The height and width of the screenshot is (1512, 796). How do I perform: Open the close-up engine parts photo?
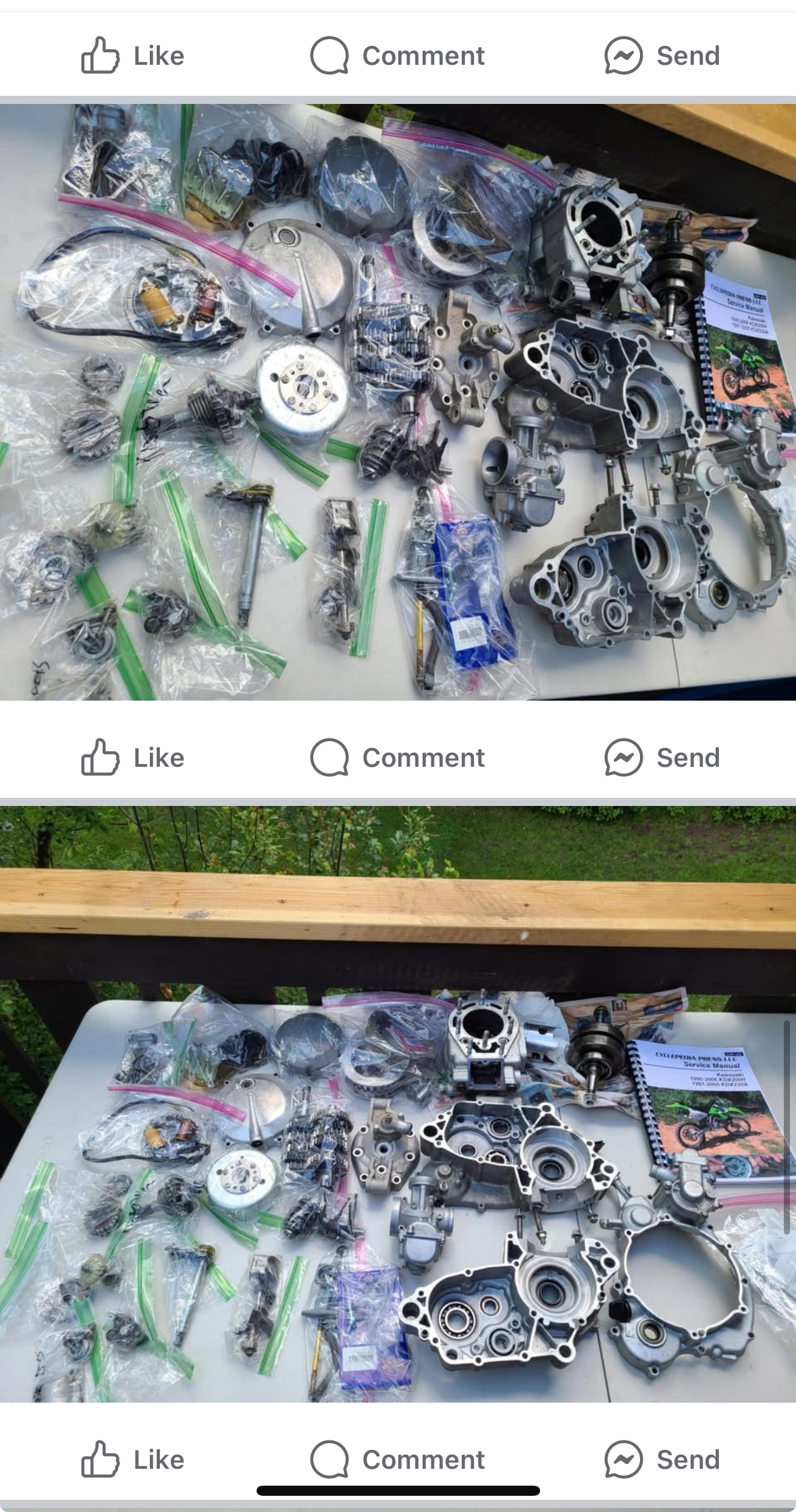(398, 402)
